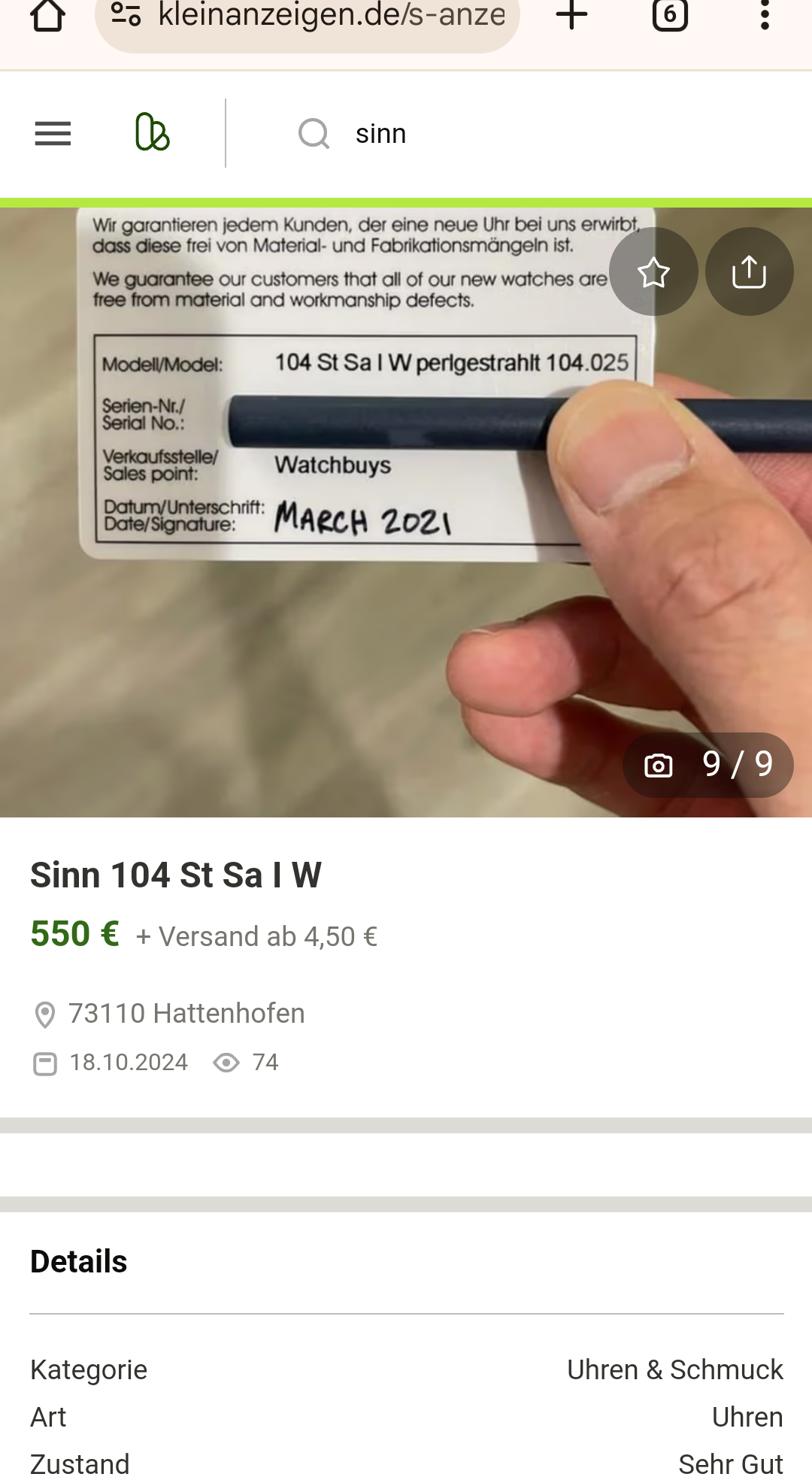Add this listing to favorites
812x1483 pixels.
[x=653, y=271]
